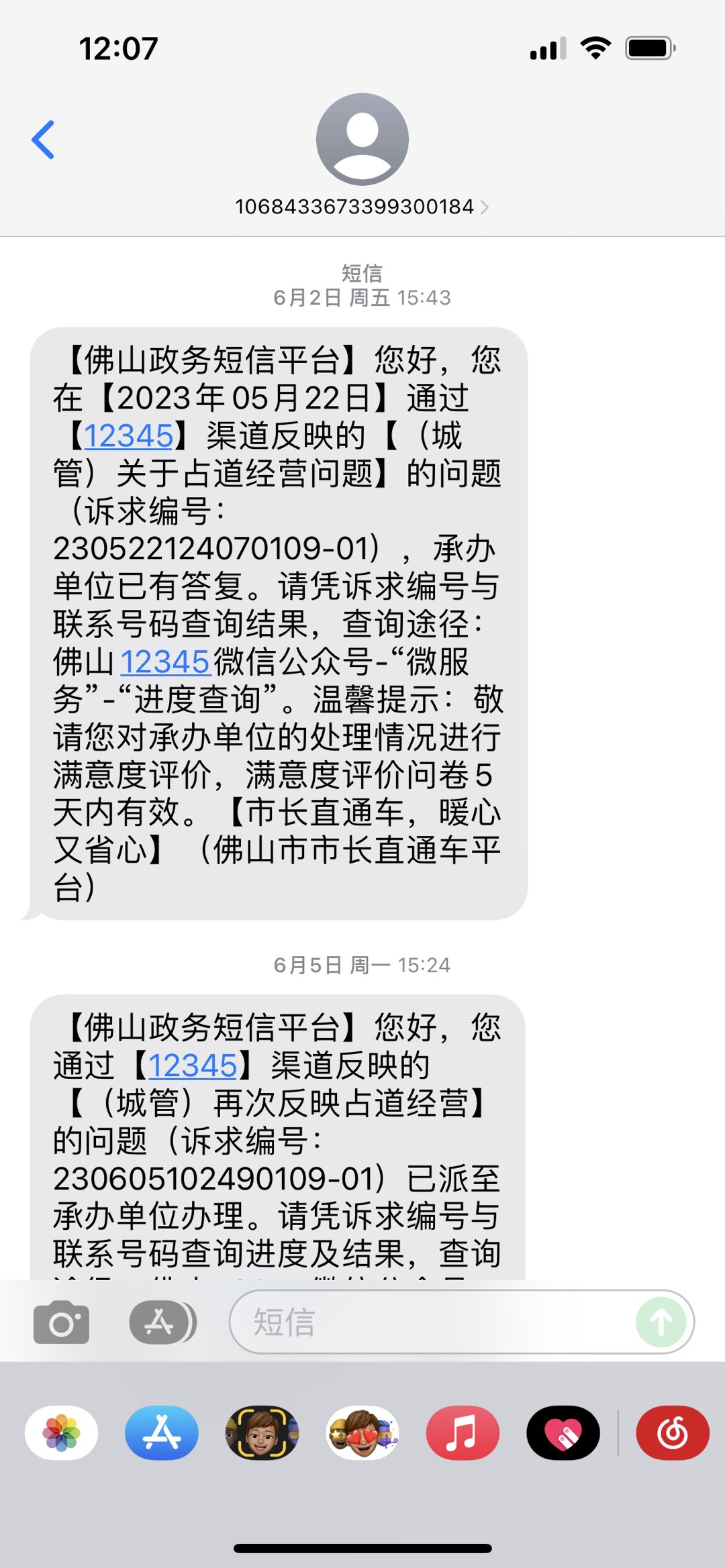Send the message with the arrow button
The height and width of the screenshot is (1568, 725).
[x=661, y=1322]
